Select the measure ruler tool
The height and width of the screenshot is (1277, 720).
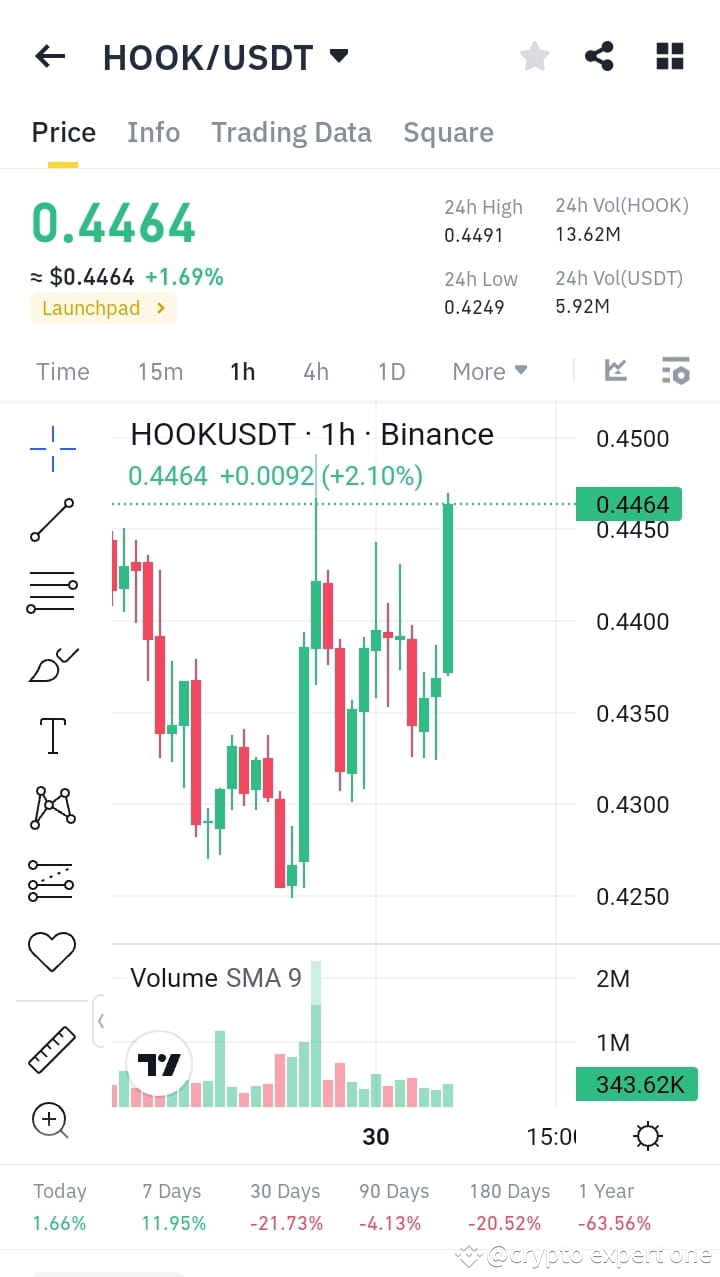coord(52,1050)
